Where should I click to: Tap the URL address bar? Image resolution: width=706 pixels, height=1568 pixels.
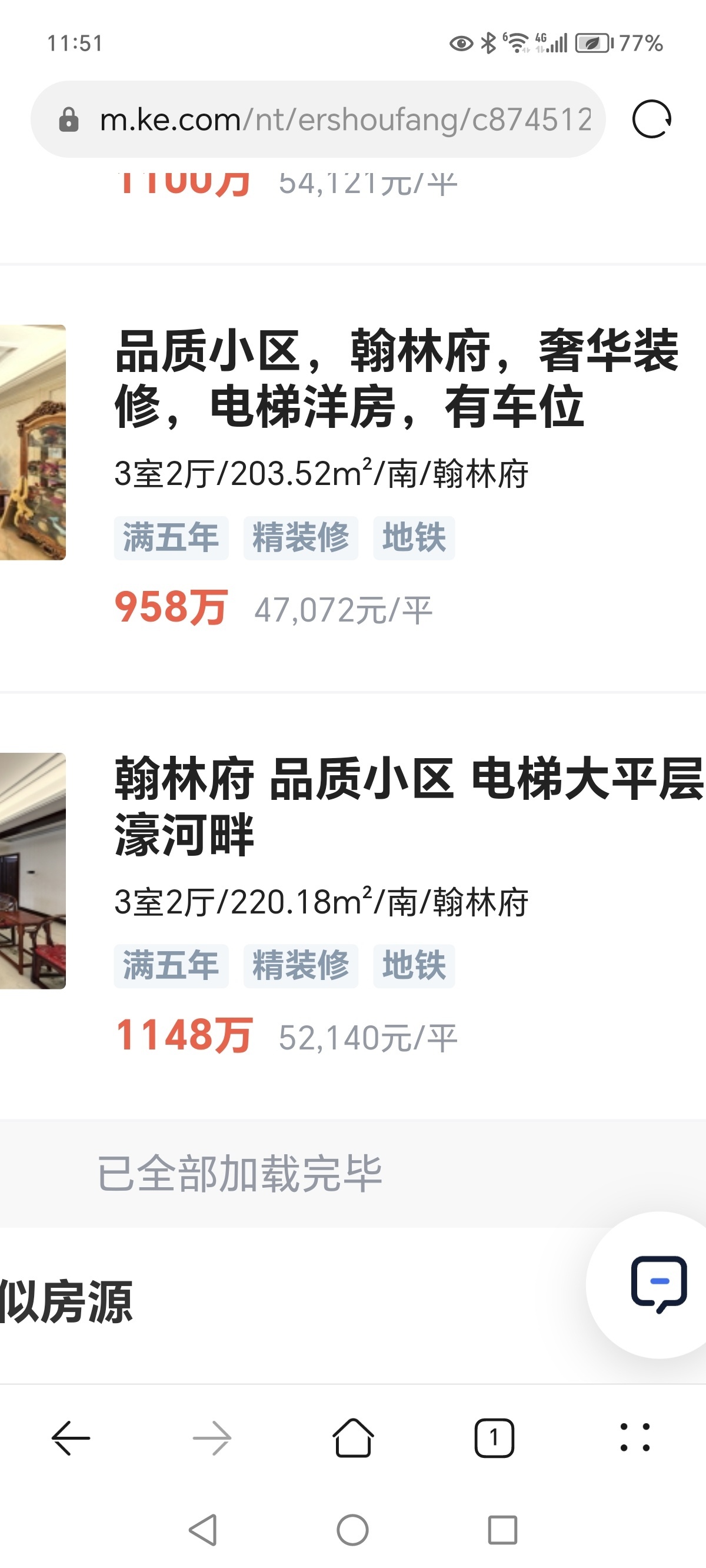click(x=329, y=119)
